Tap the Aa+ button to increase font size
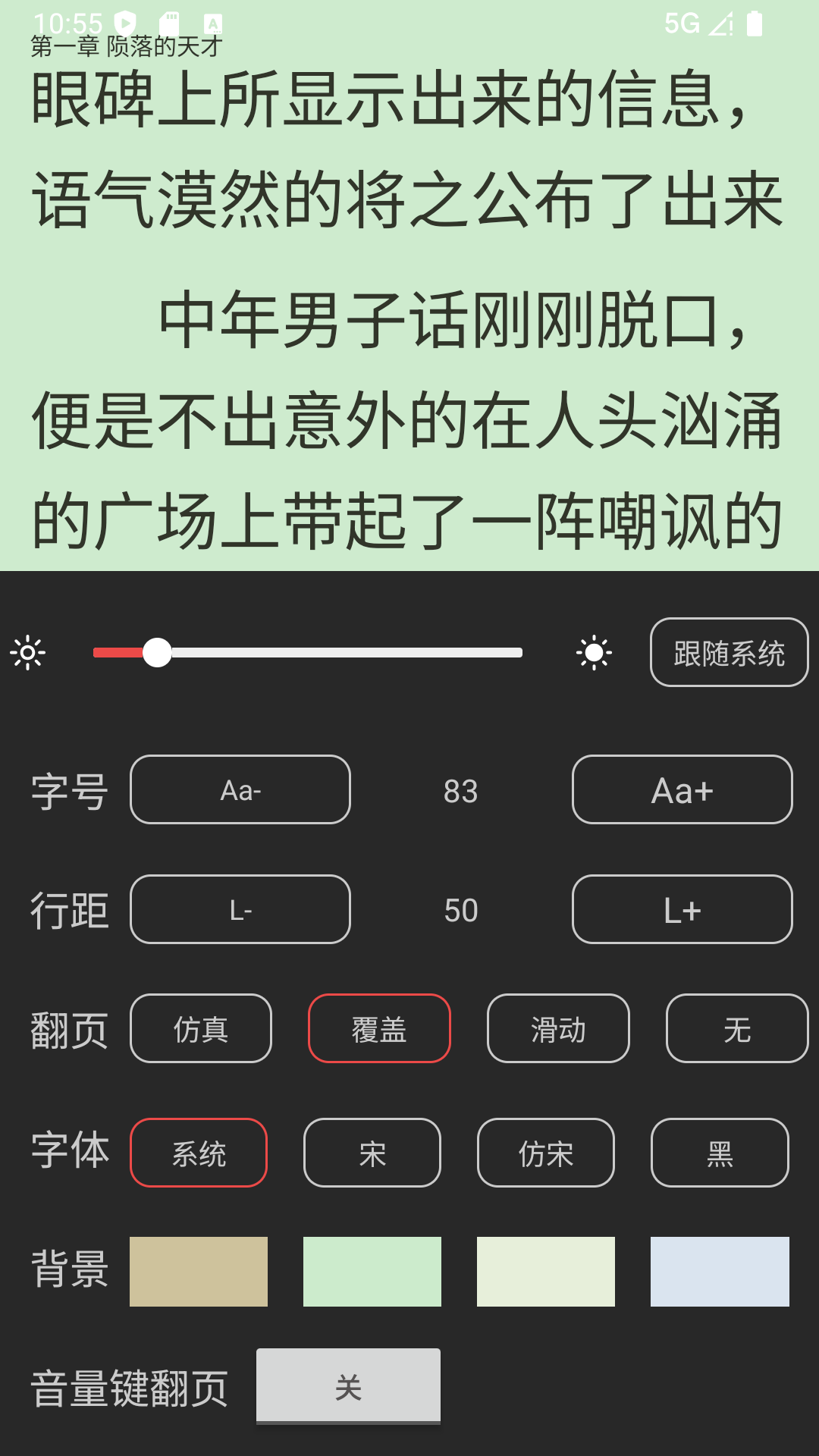819x1456 pixels. pos(682,790)
